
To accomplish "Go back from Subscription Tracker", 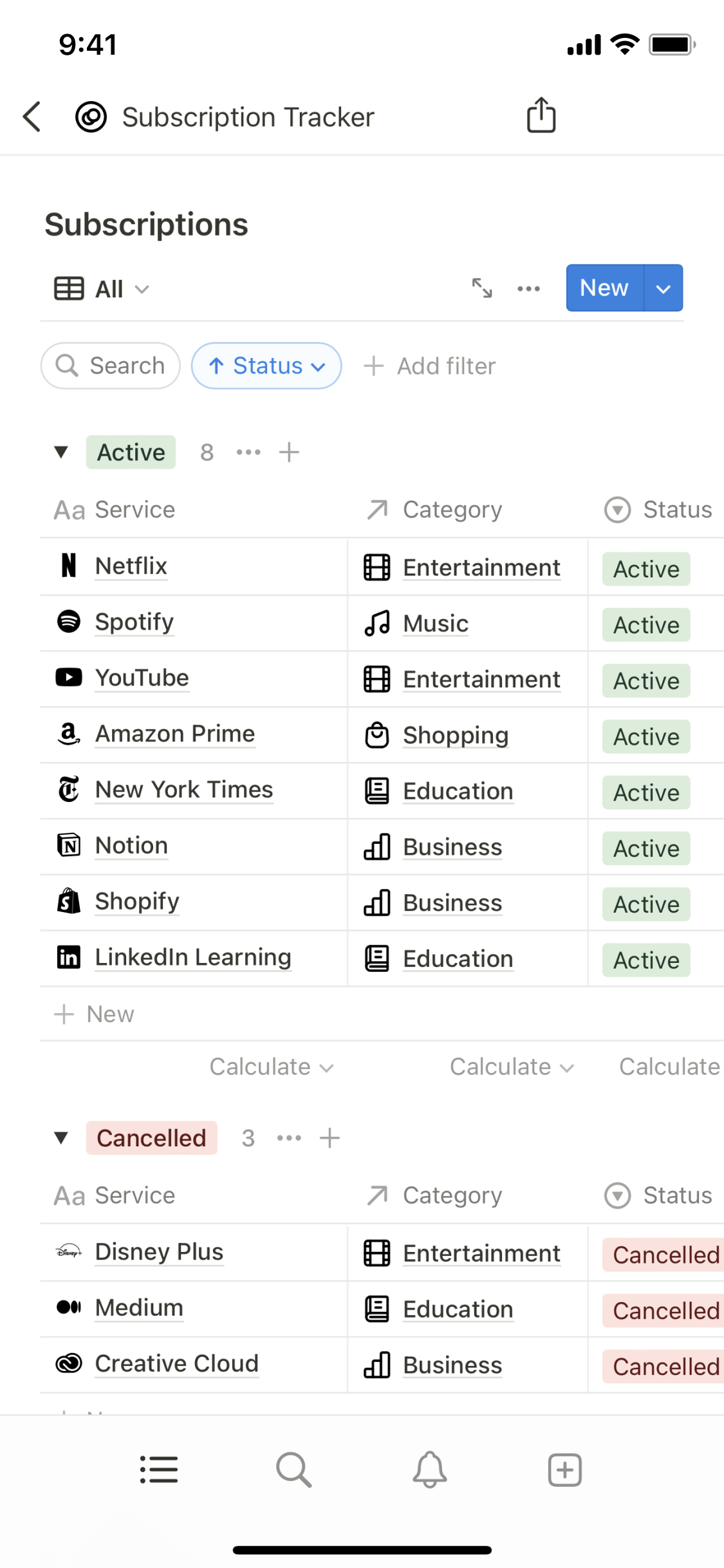I will pyautogui.click(x=32, y=117).
